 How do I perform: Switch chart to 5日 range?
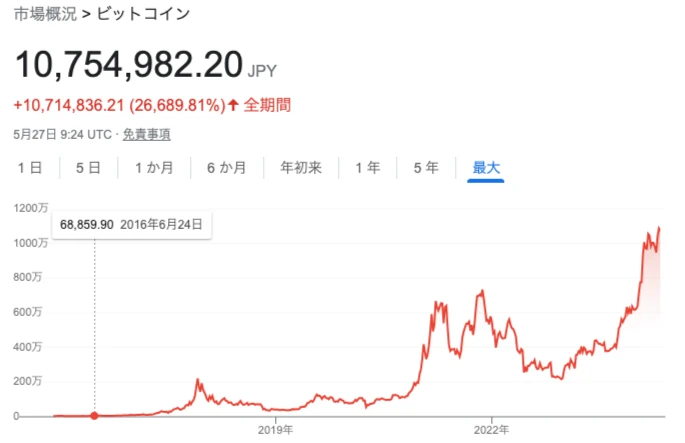tap(88, 169)
